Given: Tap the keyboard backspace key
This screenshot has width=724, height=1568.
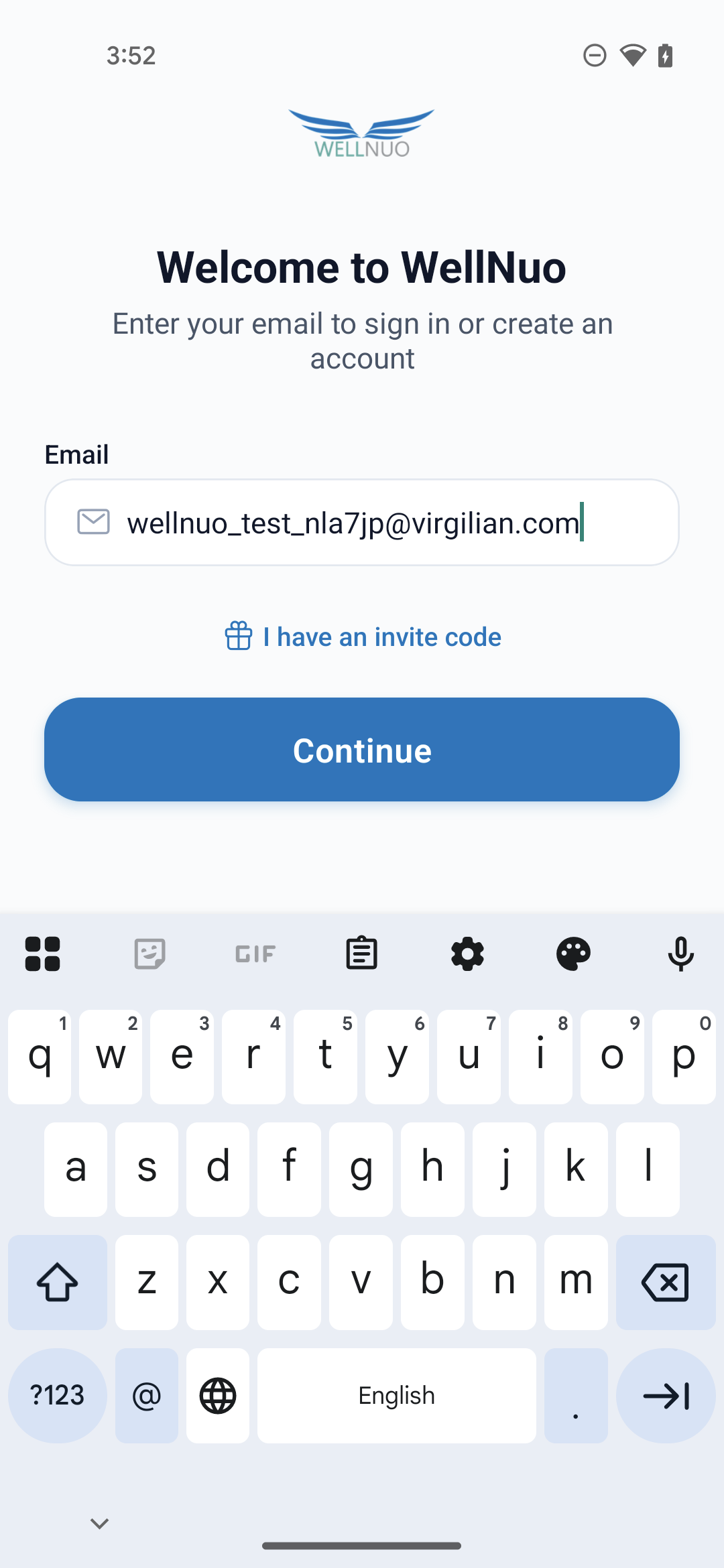Looking at the screenshot, I should coord(665,1283).
